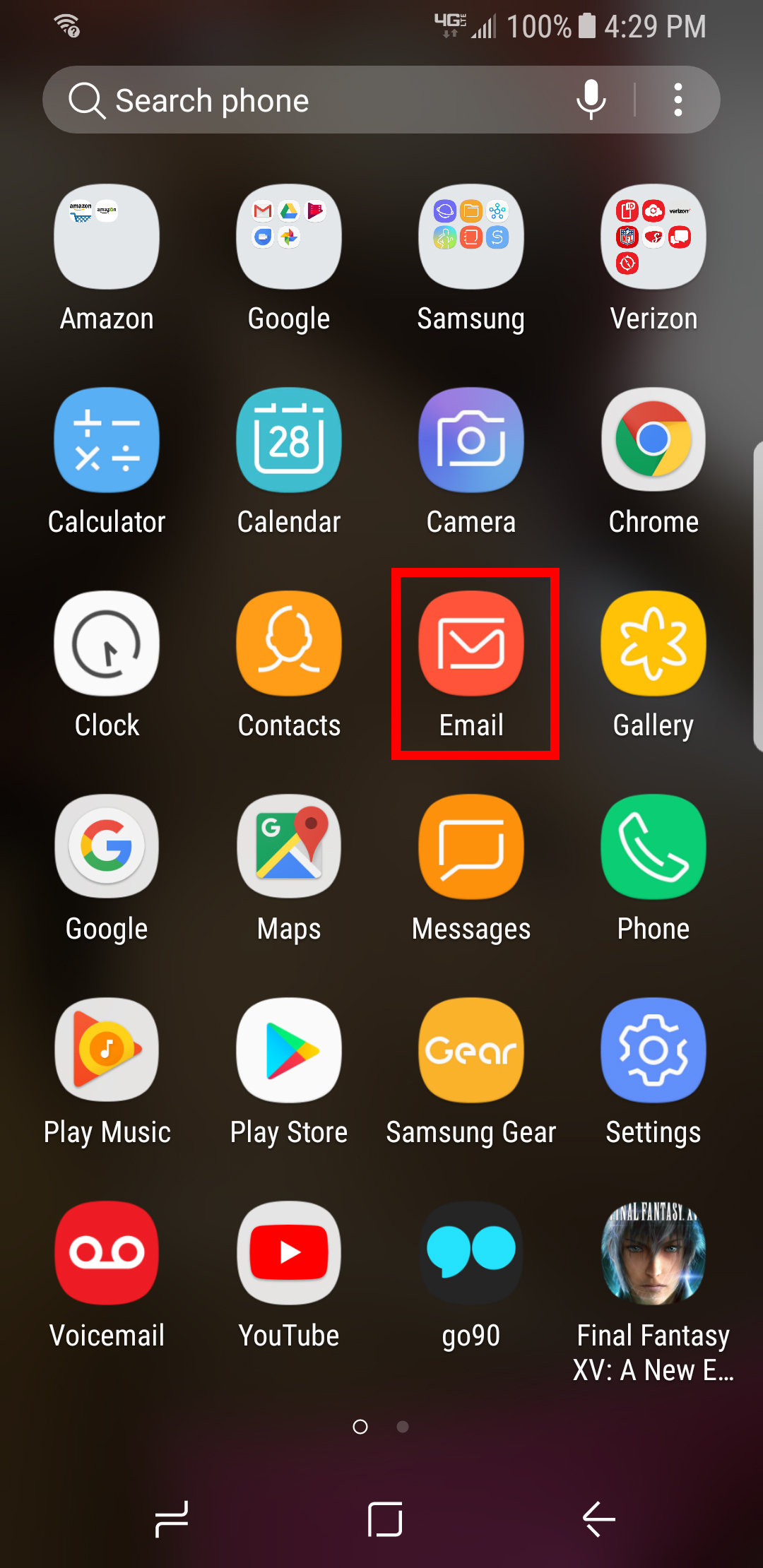
Task: Start voice search with the microphone
Action: point(591,100)
